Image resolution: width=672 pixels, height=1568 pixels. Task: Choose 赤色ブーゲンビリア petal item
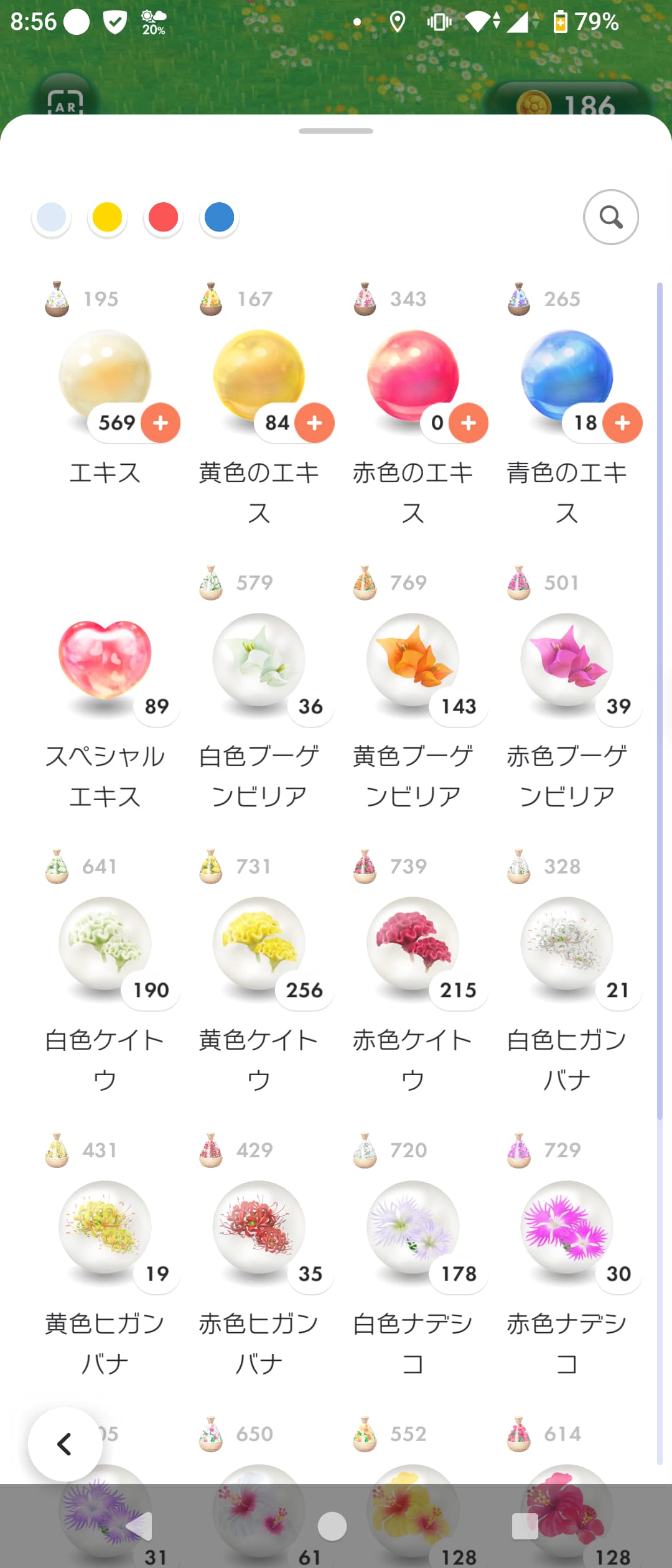[x=566, y=661]
